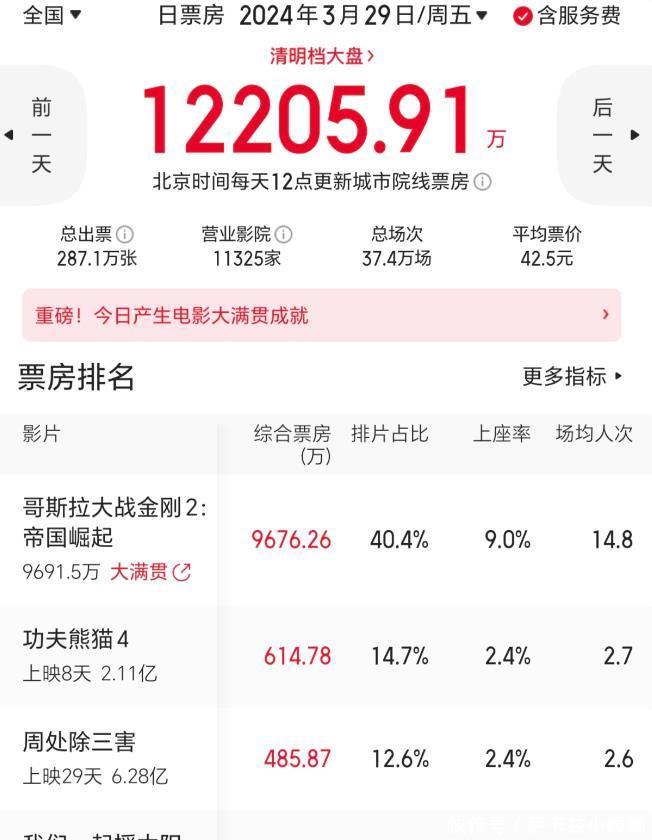652x840 pixels.
Task: Open 哥斯拉大战金刚2:帝国崛起 details
Action: coord(114,522)
